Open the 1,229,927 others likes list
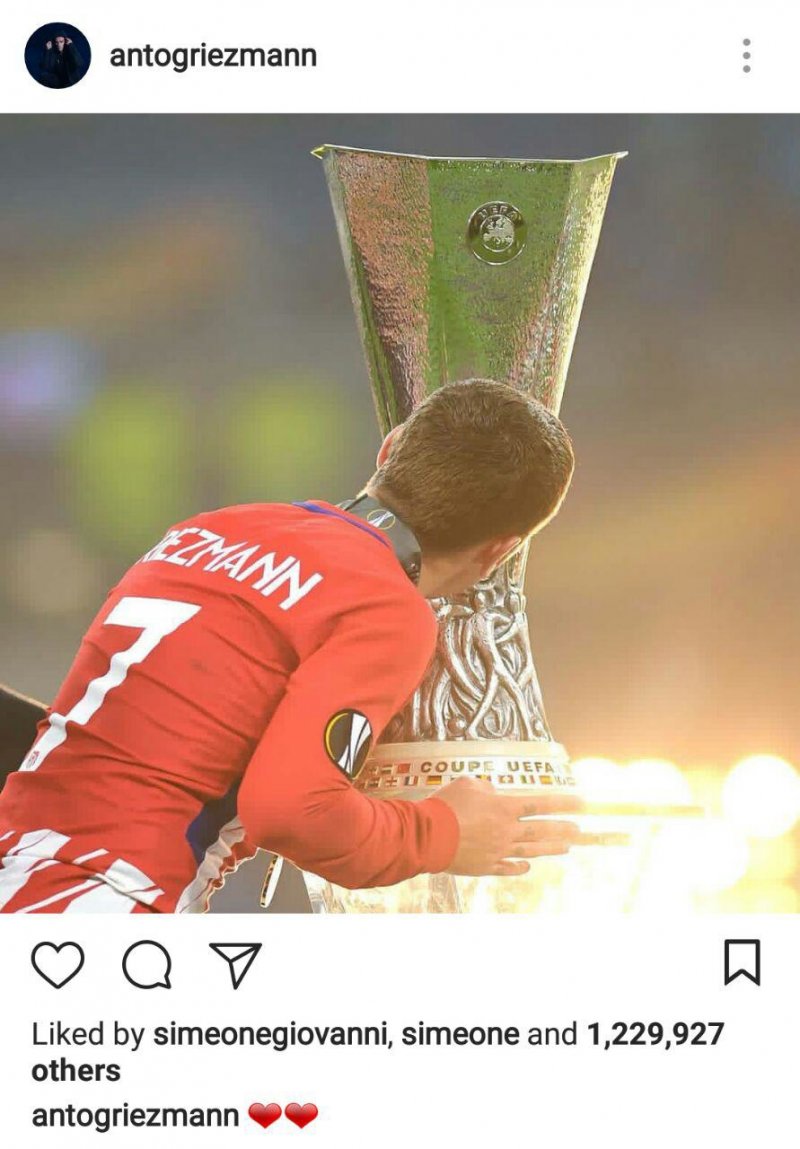This screenshot has width=800, height=1149. [655, 1034]
